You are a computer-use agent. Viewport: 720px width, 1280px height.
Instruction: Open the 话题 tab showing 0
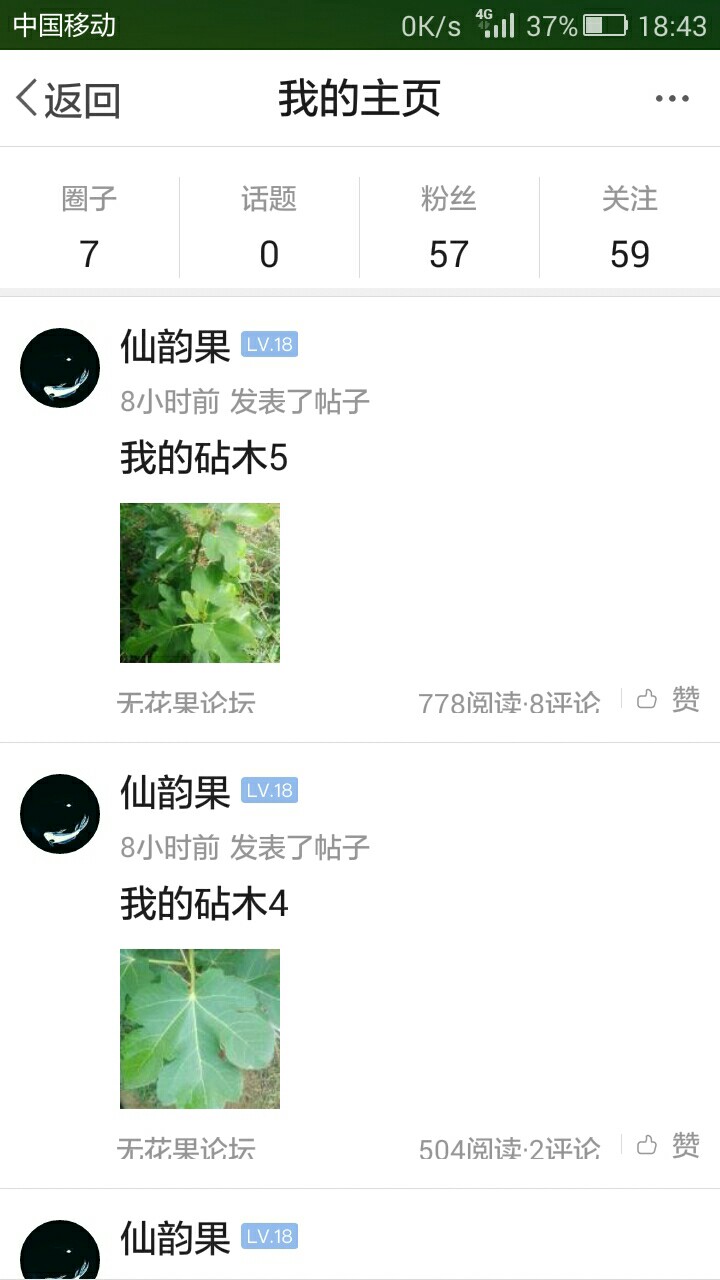click(269, 227)
